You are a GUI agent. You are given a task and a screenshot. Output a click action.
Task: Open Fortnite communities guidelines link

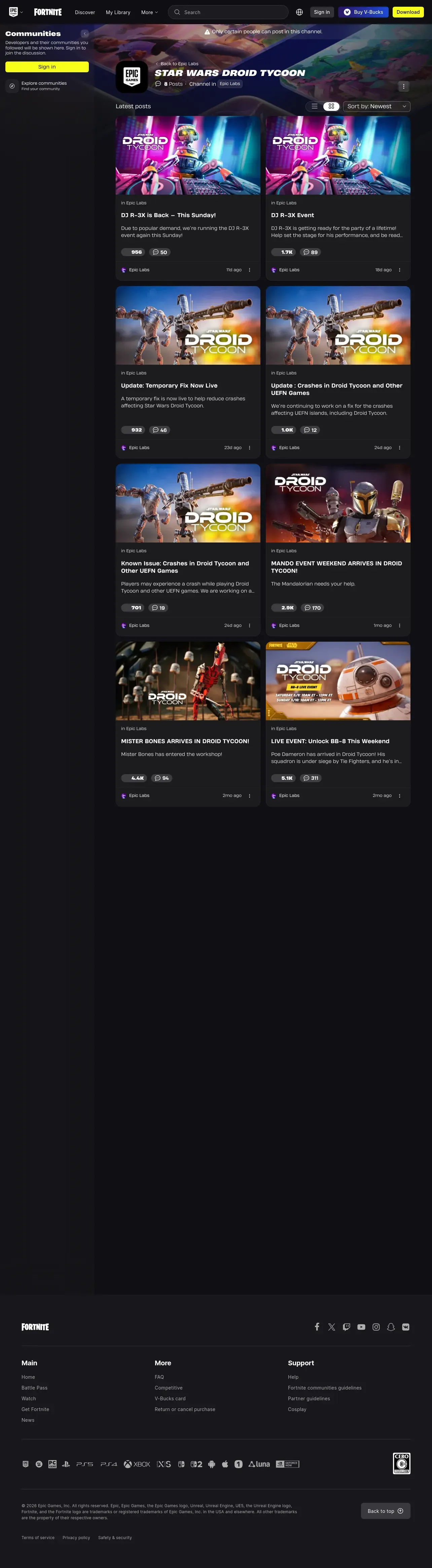325,1388
